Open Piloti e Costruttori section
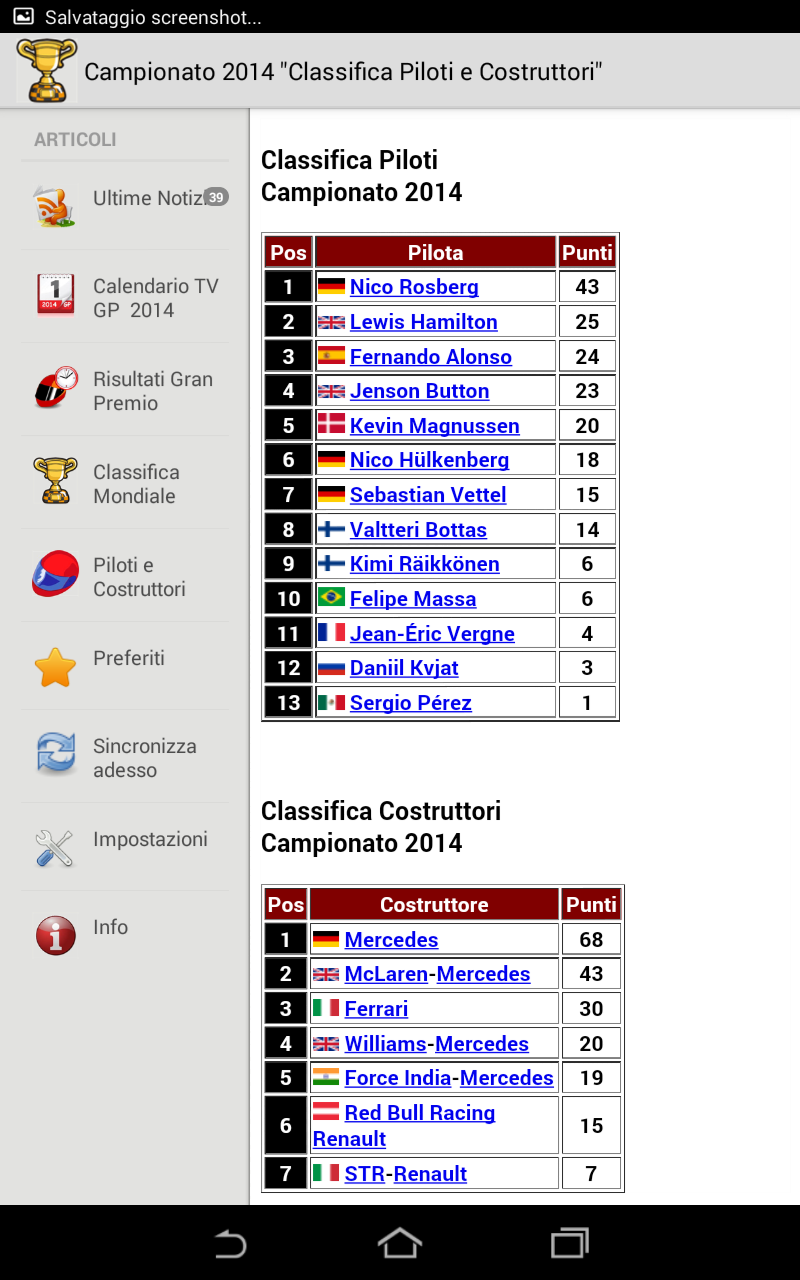800x1280 pixels. (x=125, y=576)
